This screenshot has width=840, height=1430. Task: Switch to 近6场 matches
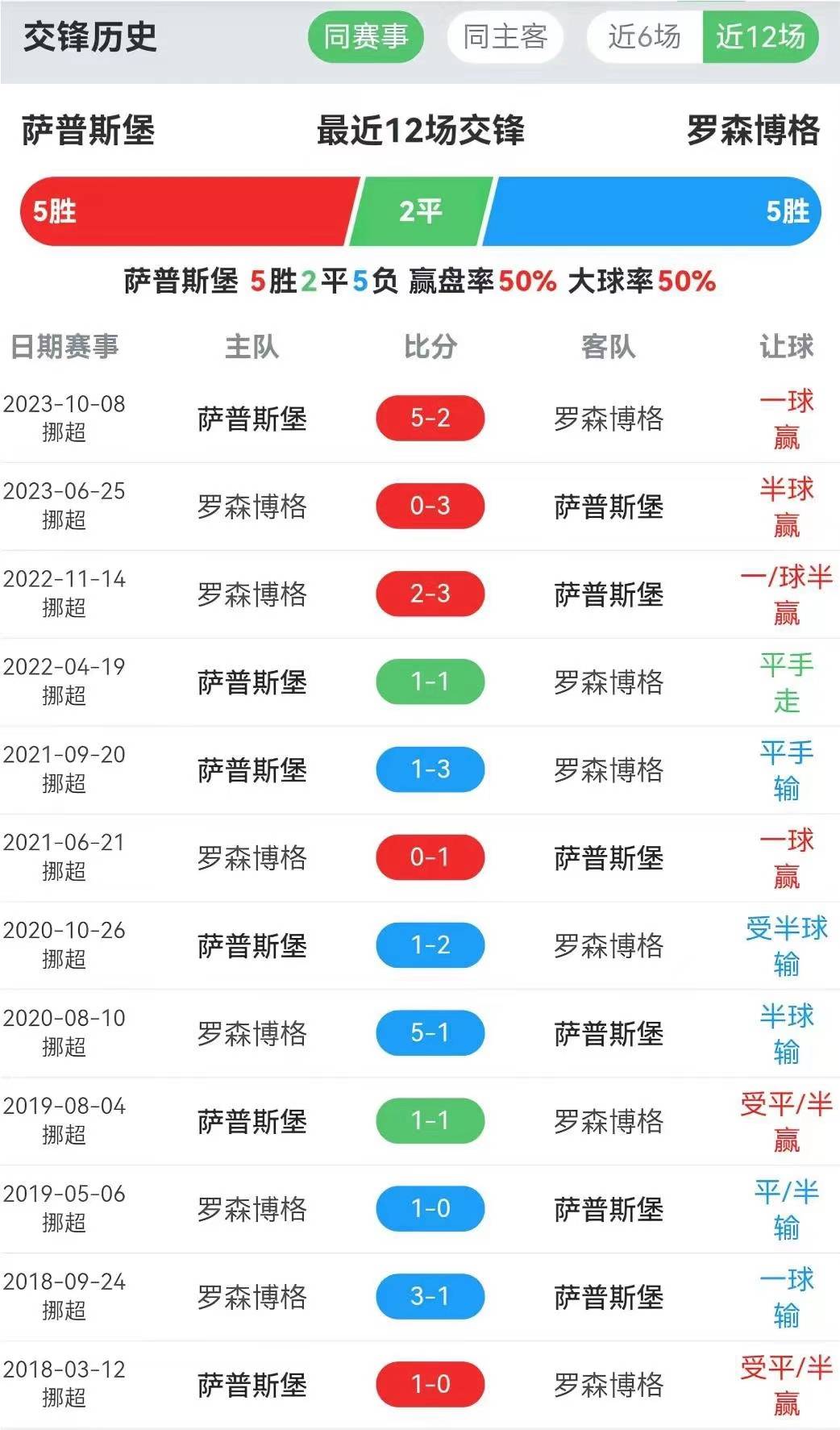pos(644,37)
